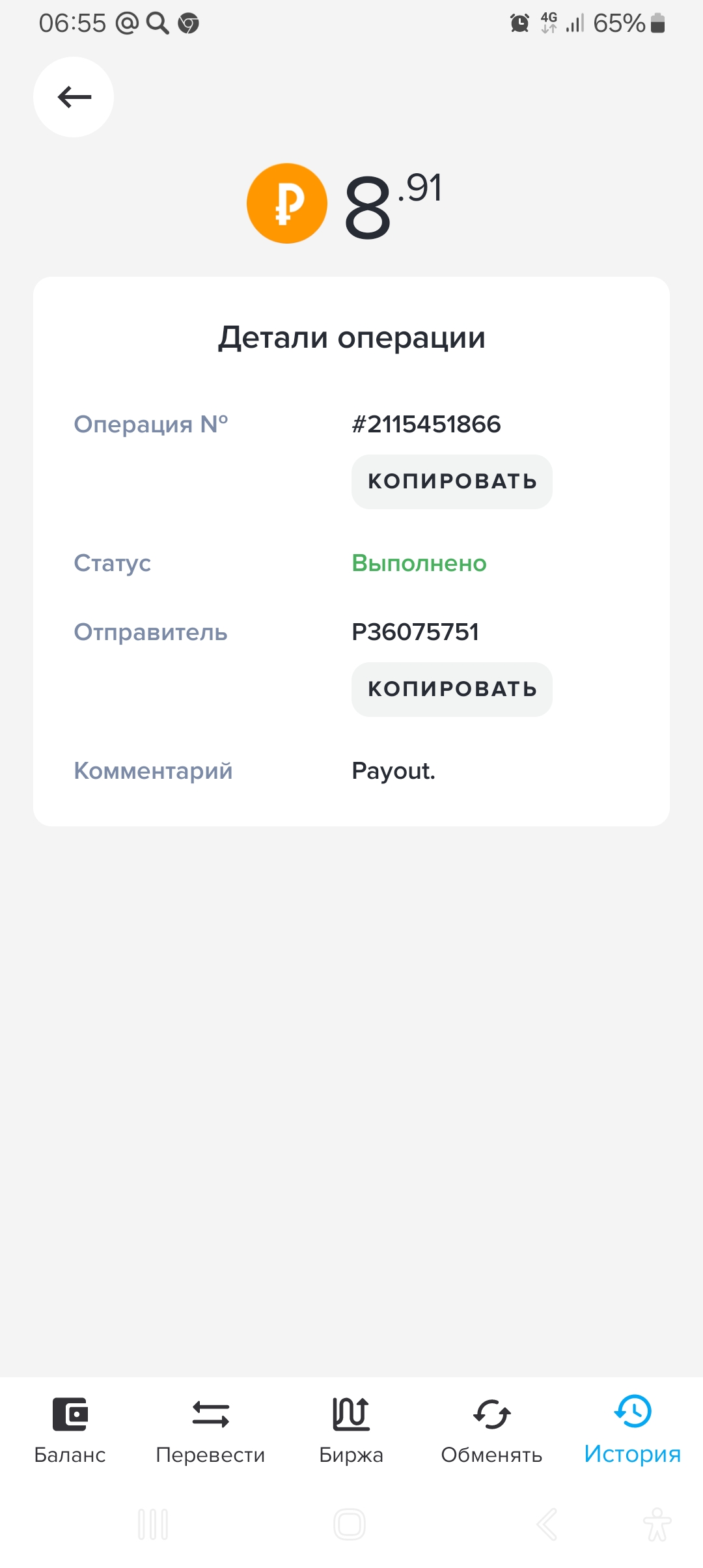703x1568 pixels.
Task: Tap the system home button
Action: (350, 1524)
